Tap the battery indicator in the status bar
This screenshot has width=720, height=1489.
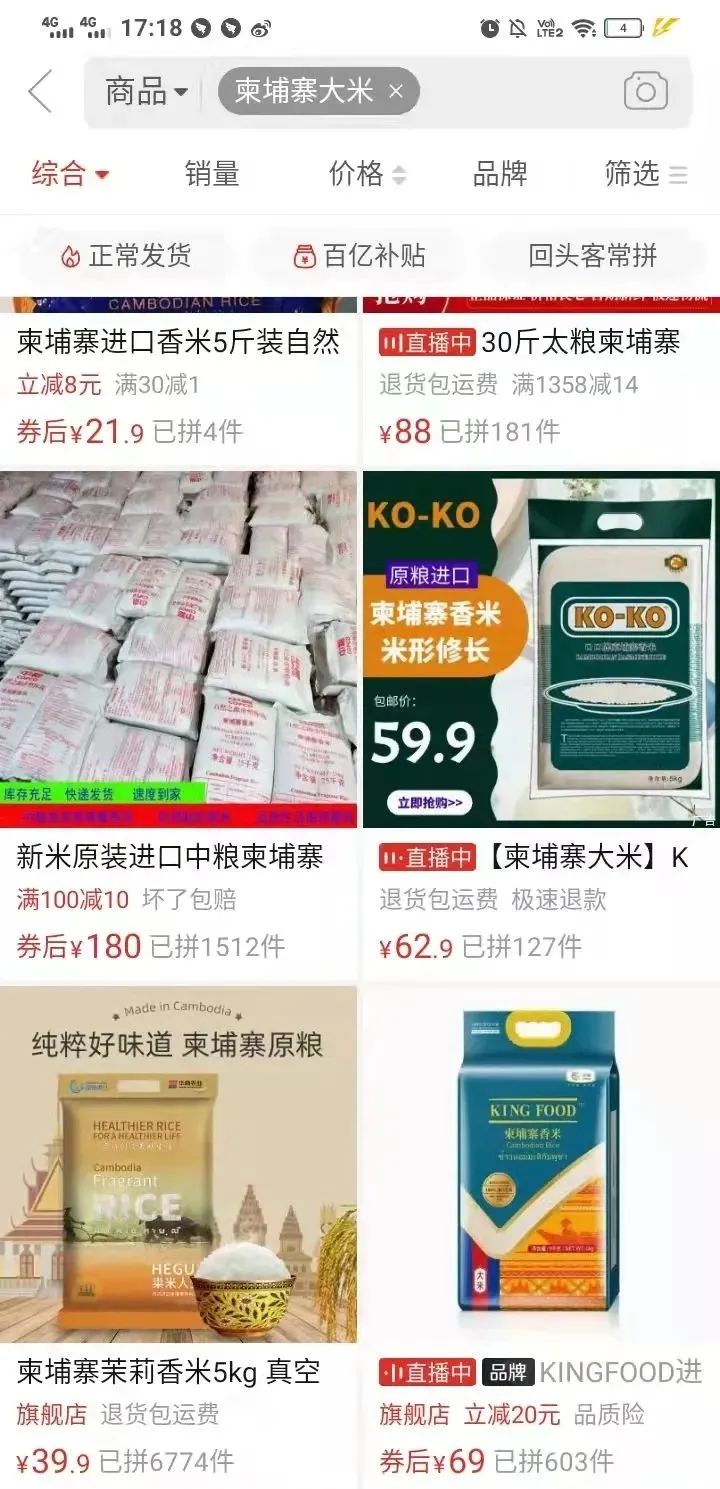pos(624,27)
